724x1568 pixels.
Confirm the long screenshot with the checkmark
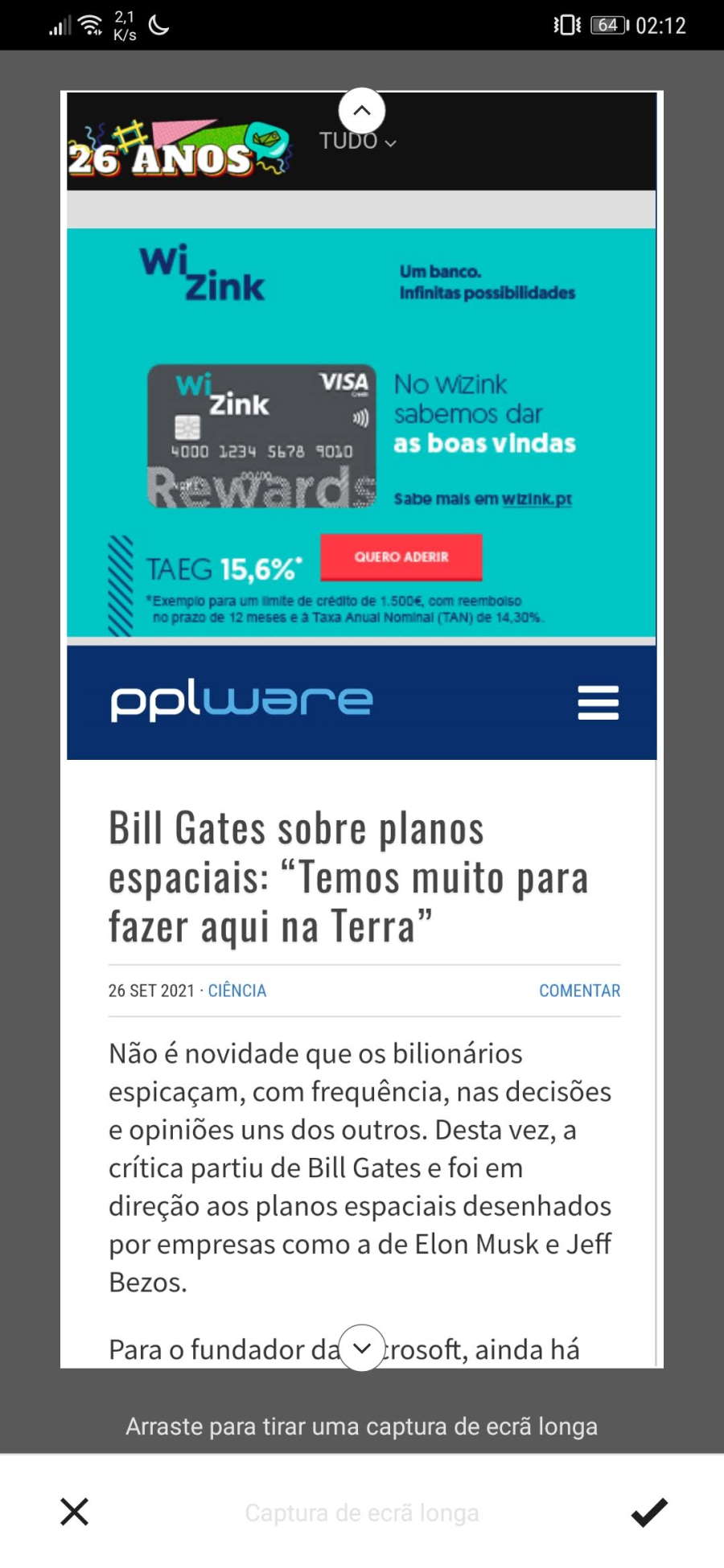[x=649, y=1512]
